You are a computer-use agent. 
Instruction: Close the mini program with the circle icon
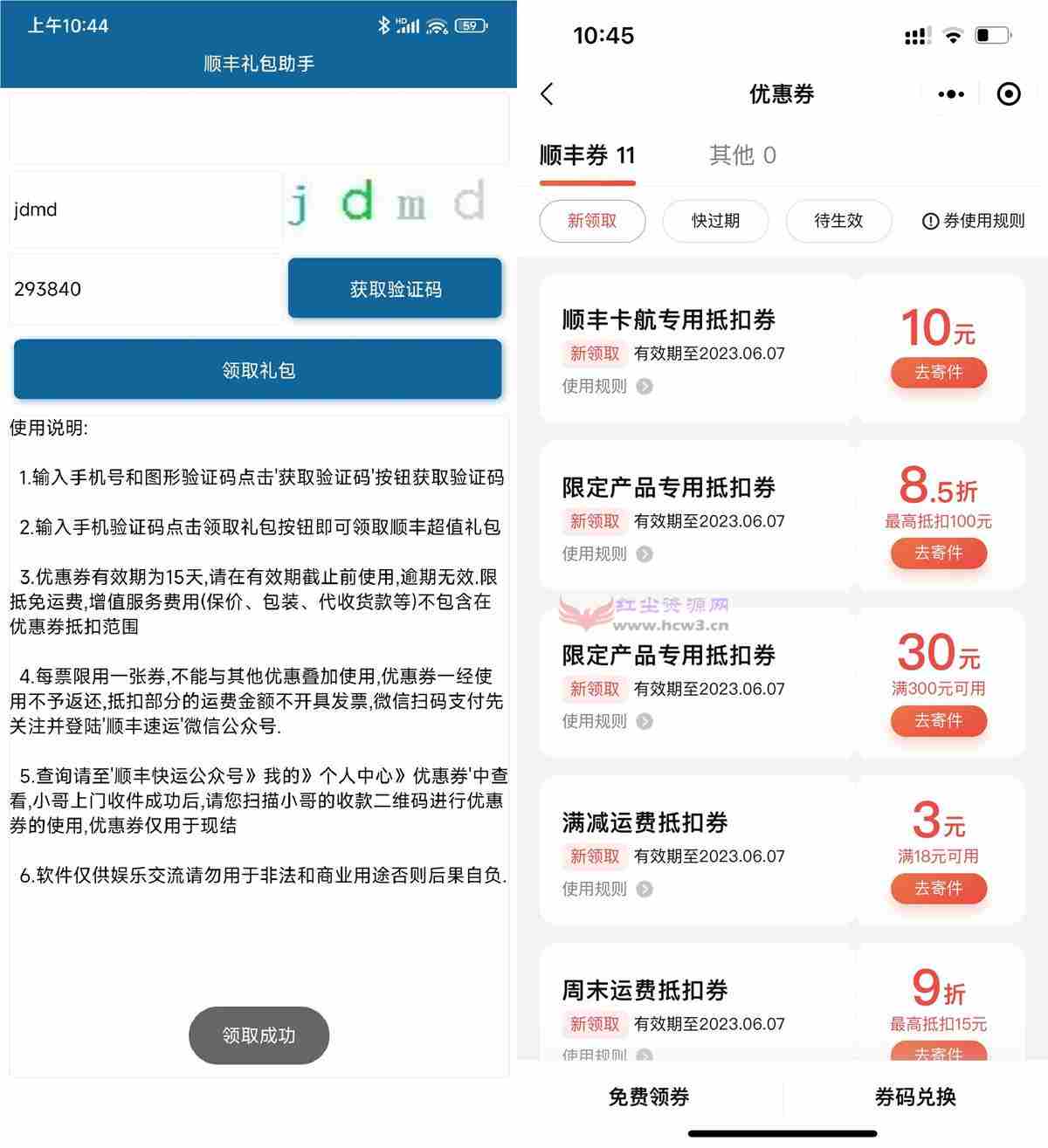[1008, 94]
